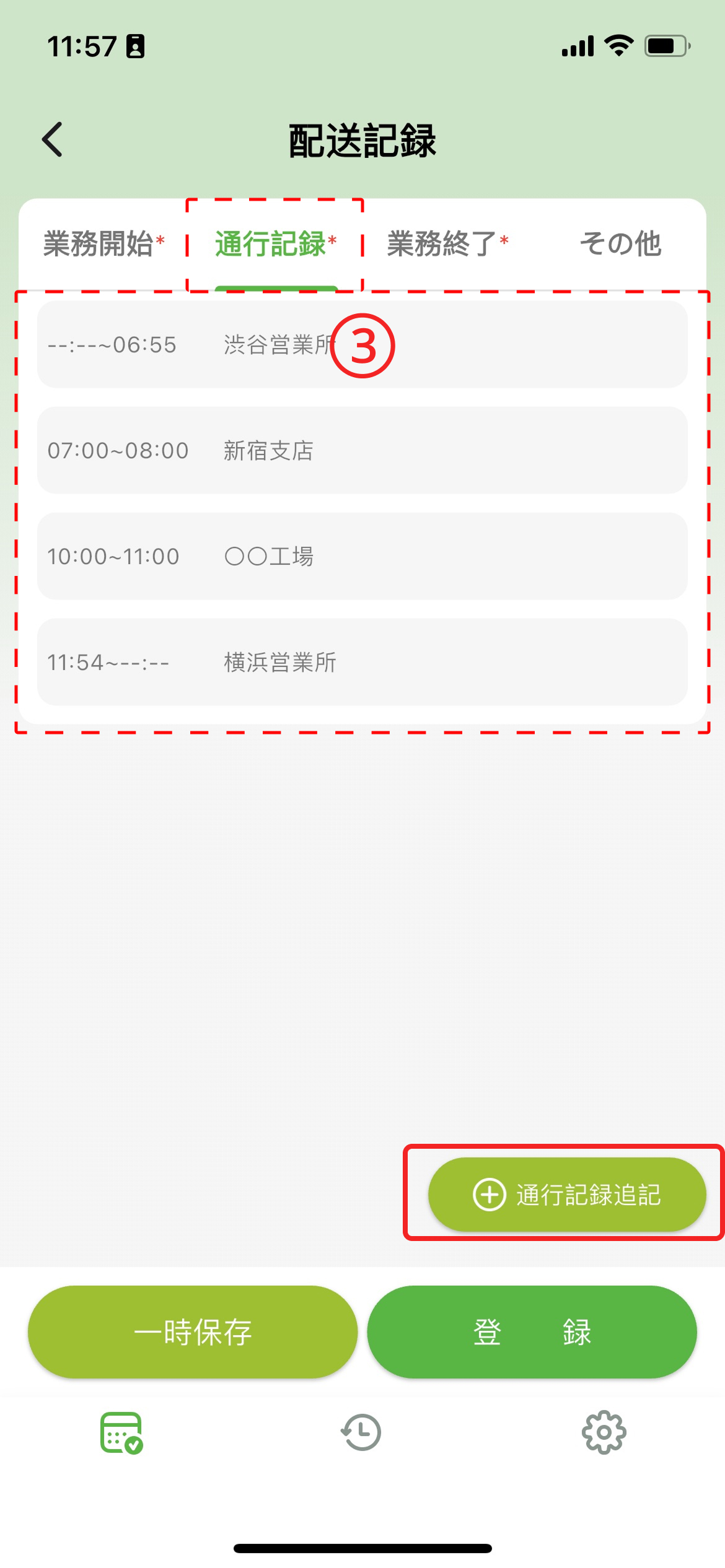This screenshot has height=1568, width=725.
Task: Go back from 配送記録 screen
Action: (x=53, y=139)
